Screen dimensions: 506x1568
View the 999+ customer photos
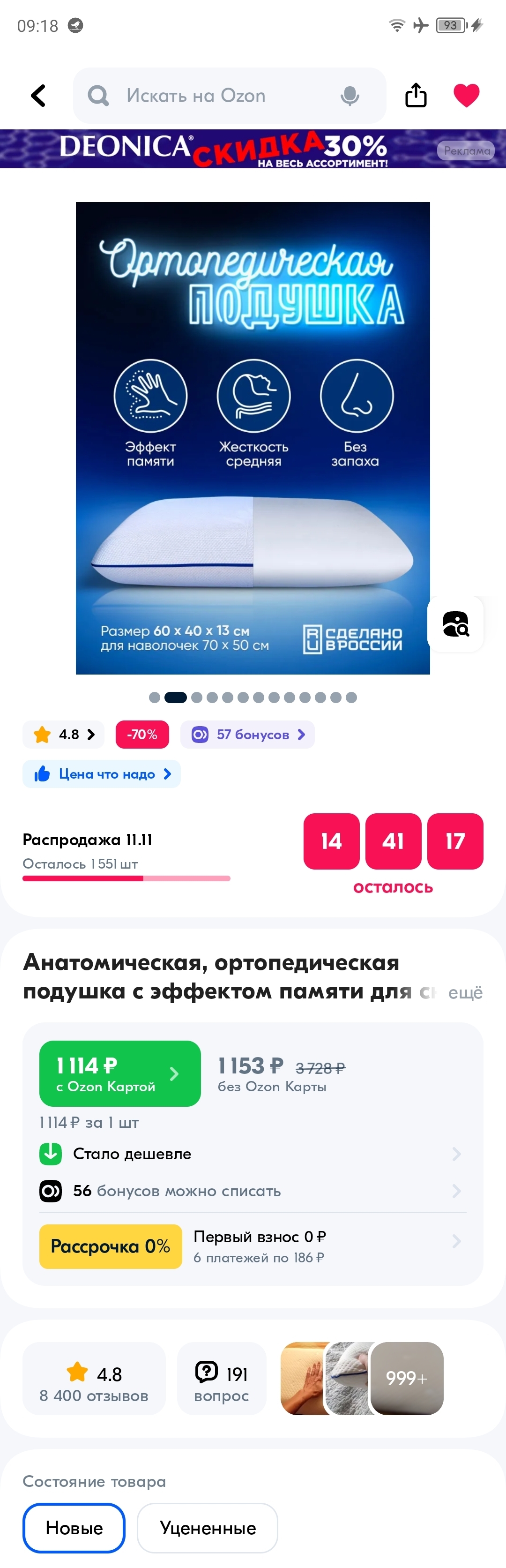pyautogui.click(x=406, y=1378)
